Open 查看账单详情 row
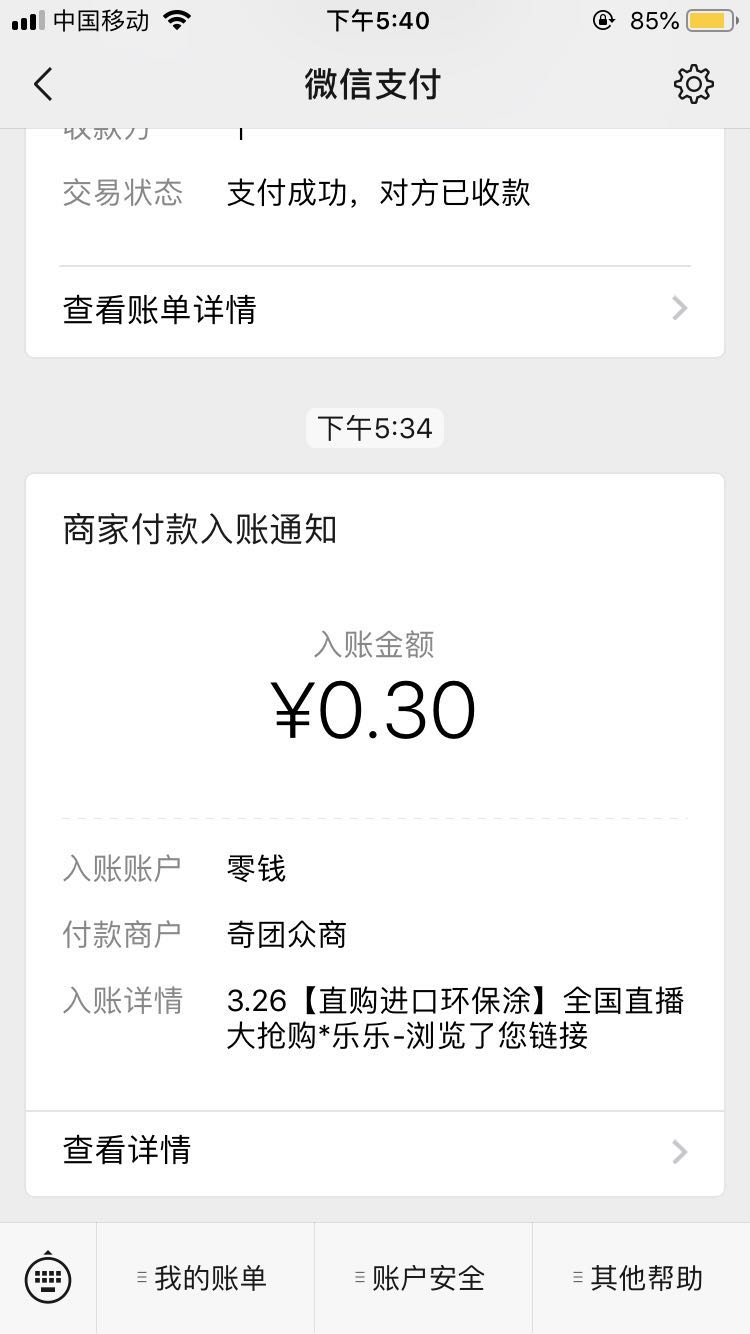This screenshot has height=1334, width=750. pyautogui.click(x=374, y=310)
